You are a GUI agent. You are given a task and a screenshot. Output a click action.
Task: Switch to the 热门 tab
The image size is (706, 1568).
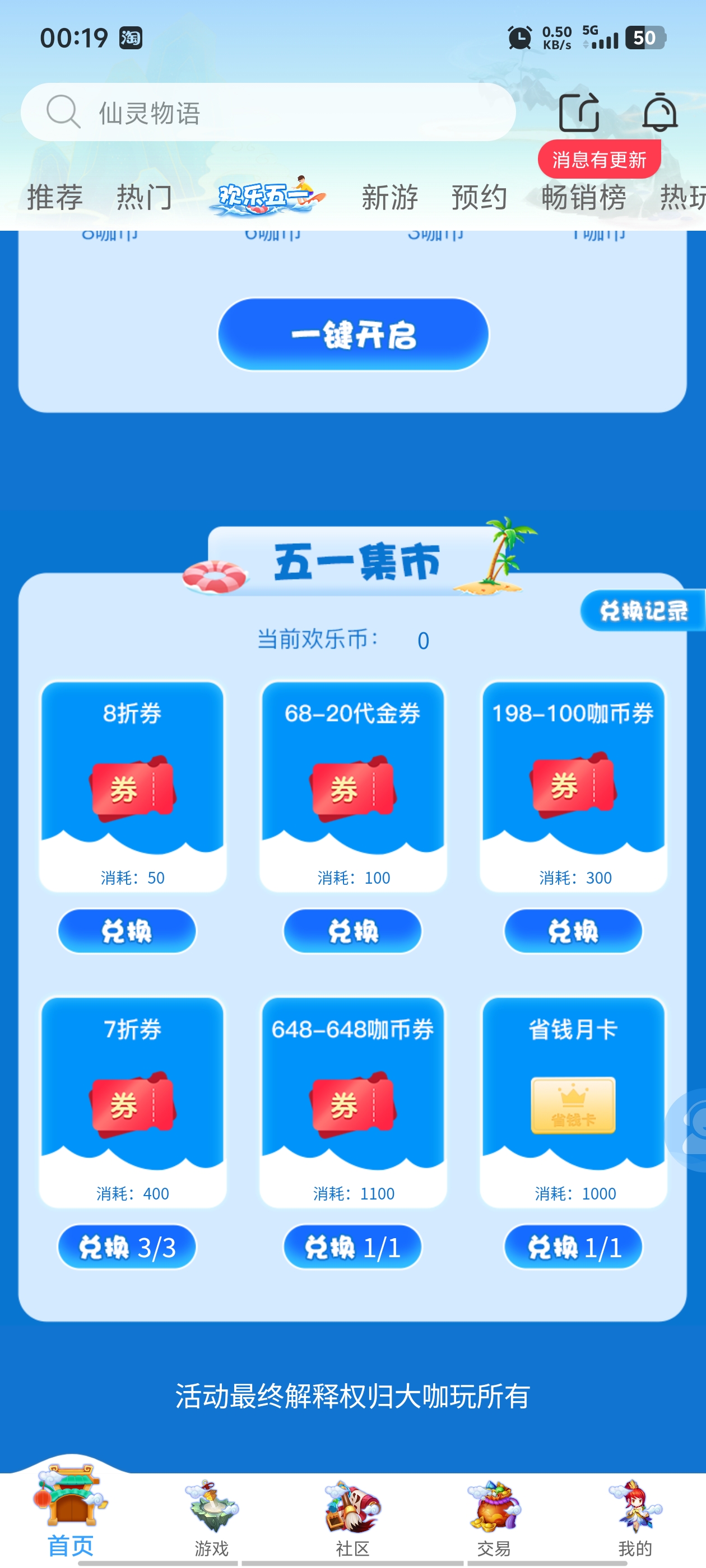(145, 198)
